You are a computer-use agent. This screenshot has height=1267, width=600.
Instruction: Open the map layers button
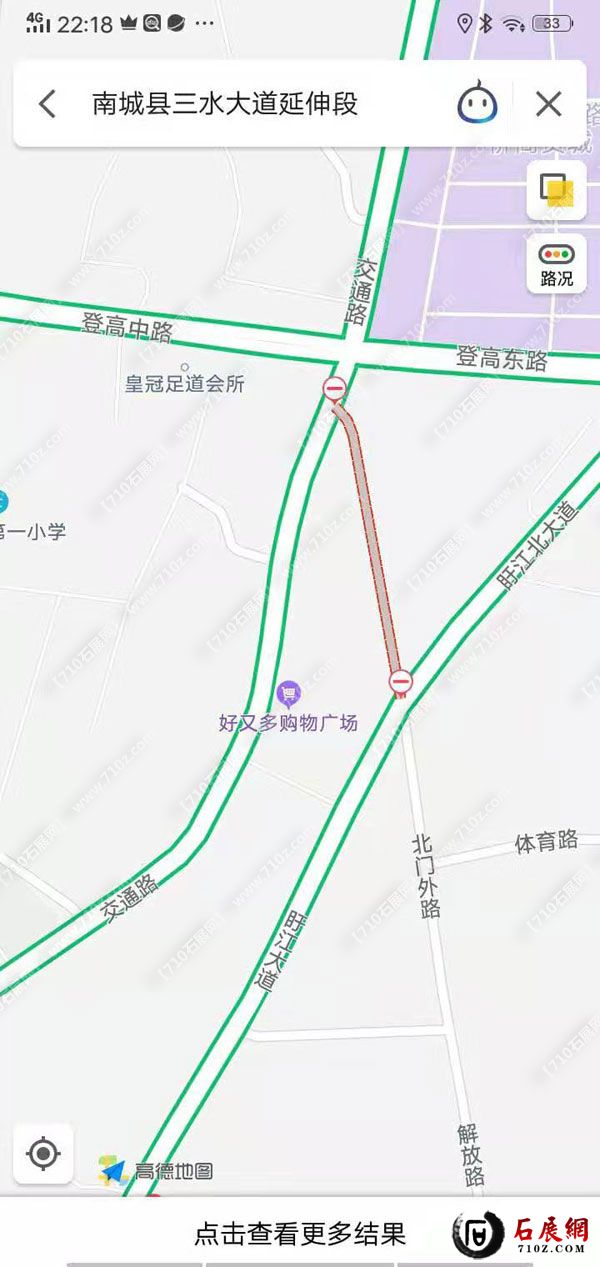point(556,189)
